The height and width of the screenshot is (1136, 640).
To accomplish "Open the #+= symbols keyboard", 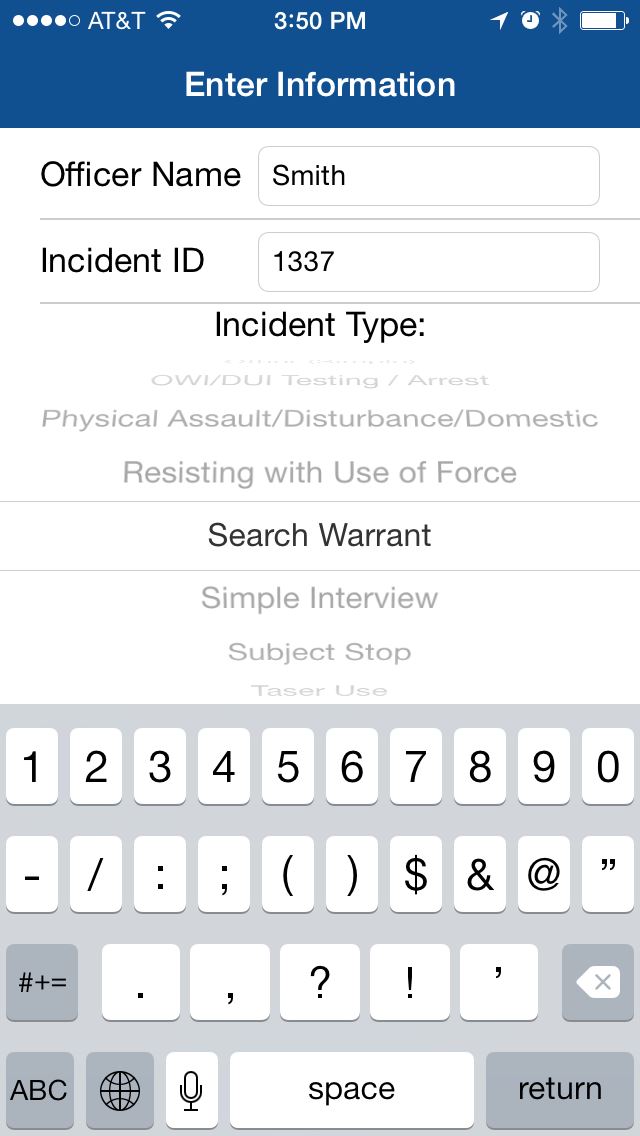I will click(42, 982).
